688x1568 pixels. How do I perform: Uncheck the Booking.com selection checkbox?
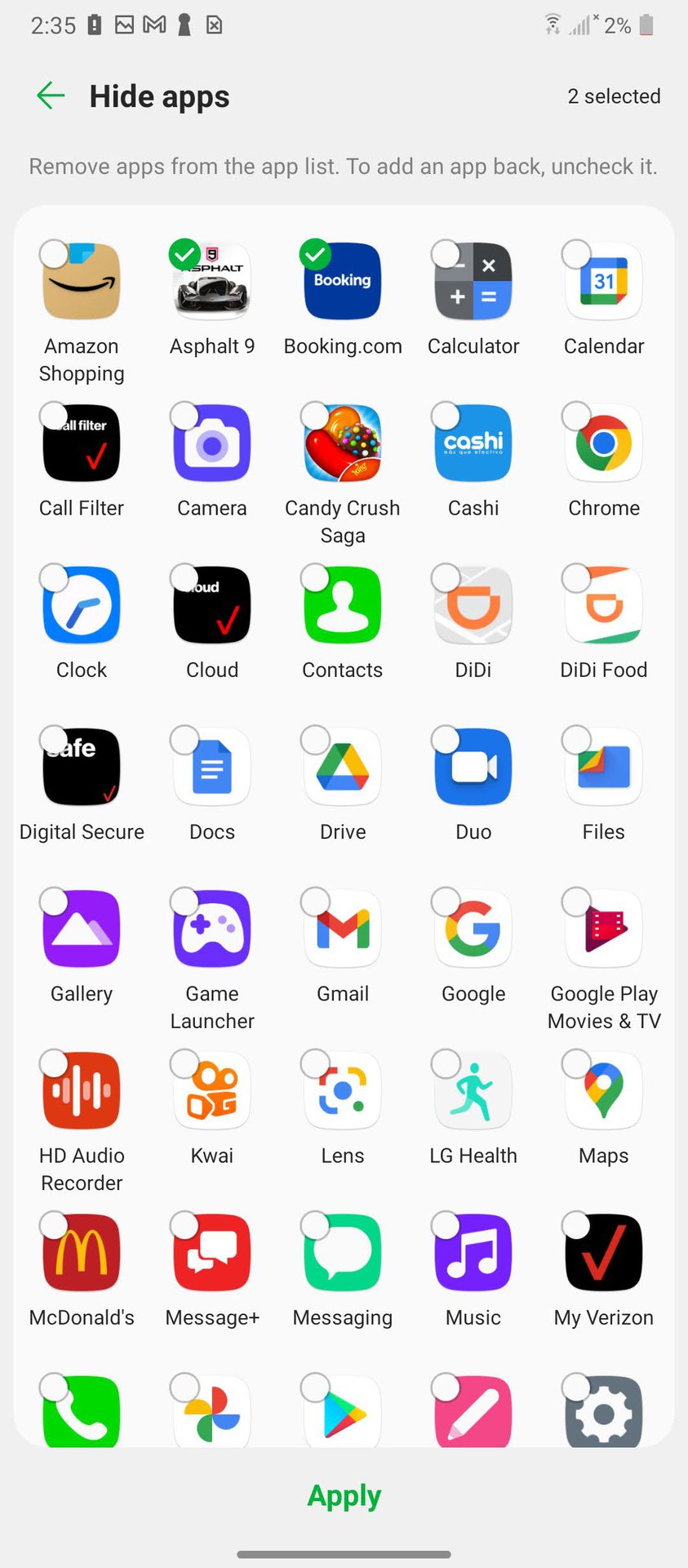[x=316, y=253]
